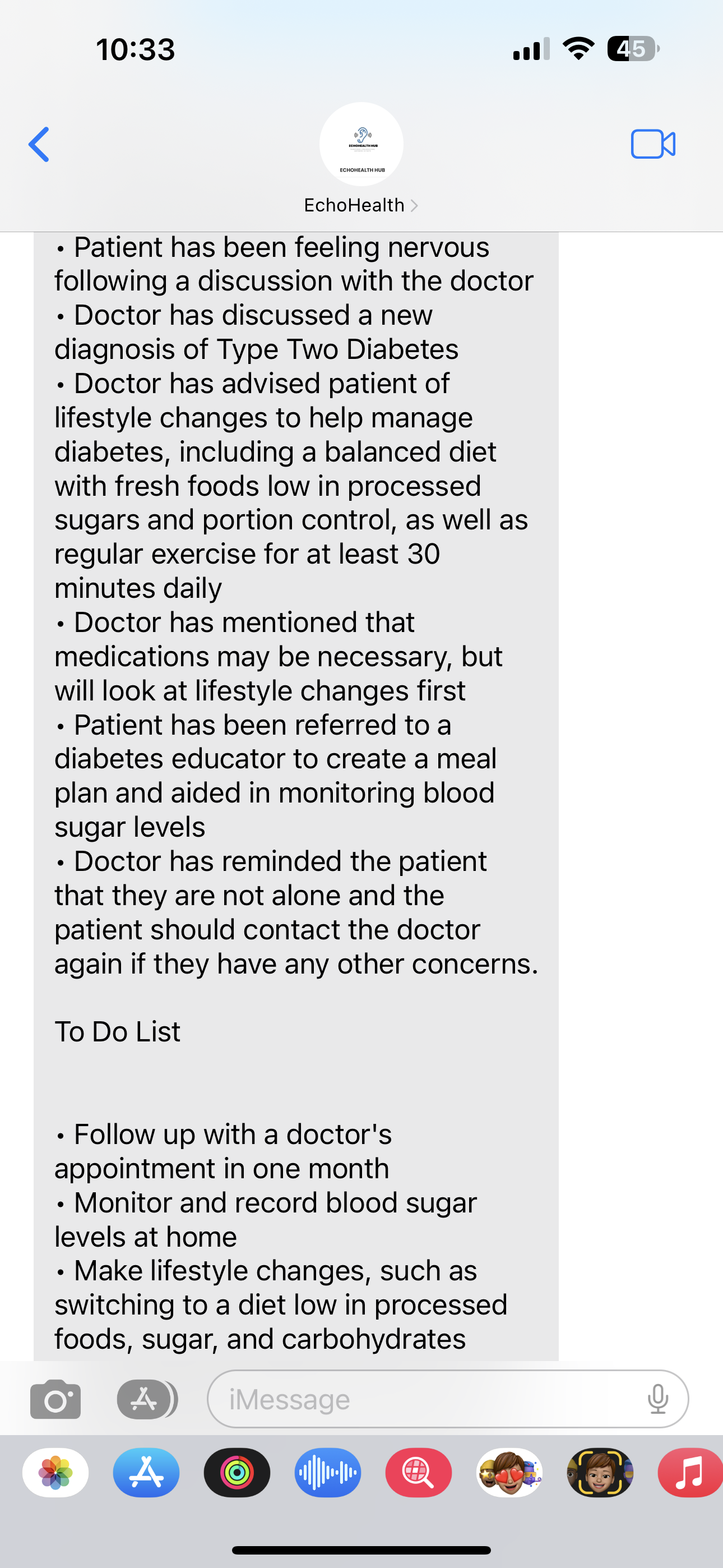Toggle the iMessage apps drawer button
723x1568 pixels.
click(146, 1399)
